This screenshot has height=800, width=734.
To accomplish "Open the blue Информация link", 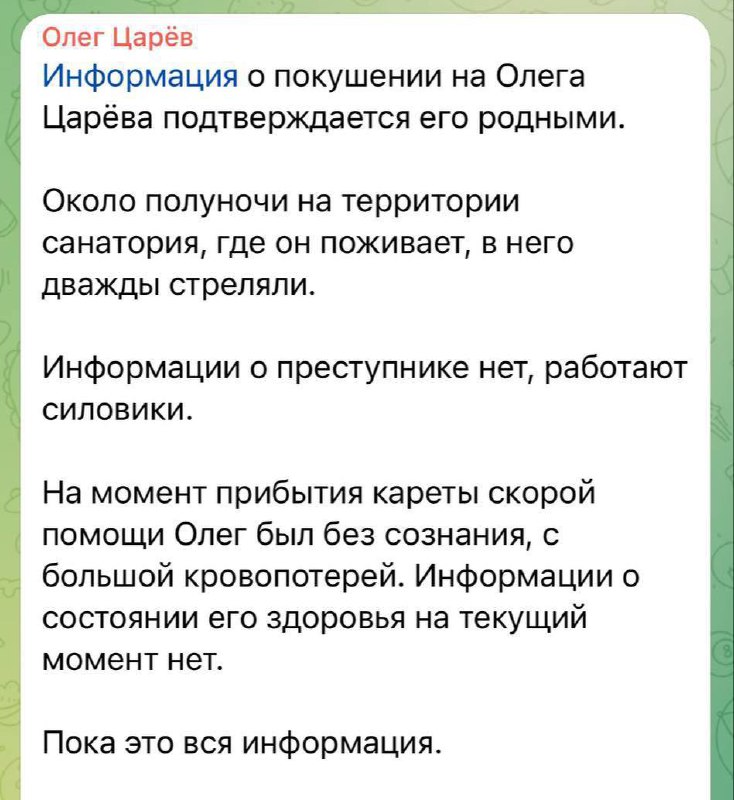I will (x=140, y=75).
